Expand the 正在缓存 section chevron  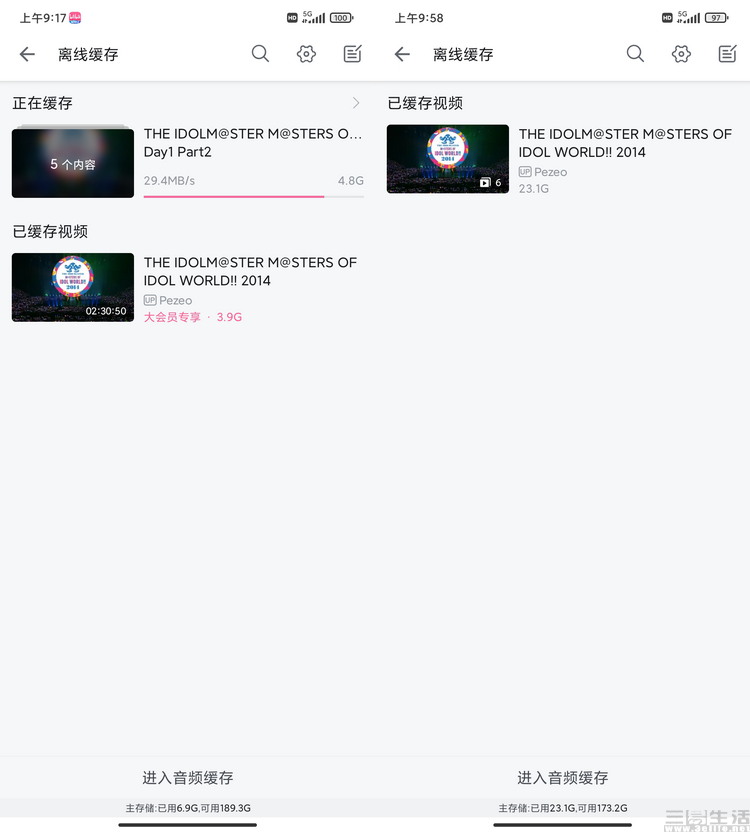356,103
